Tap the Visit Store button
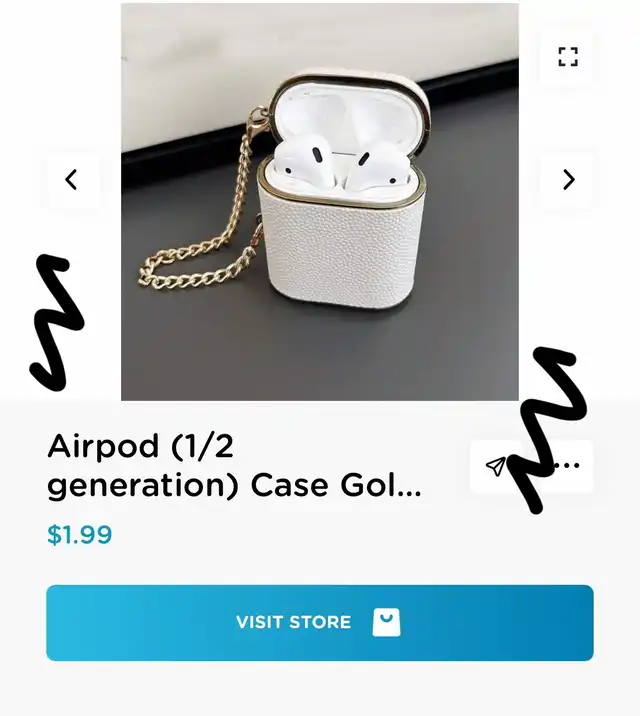The height and width of the screenshot is (716, 640). pos(319,622)
